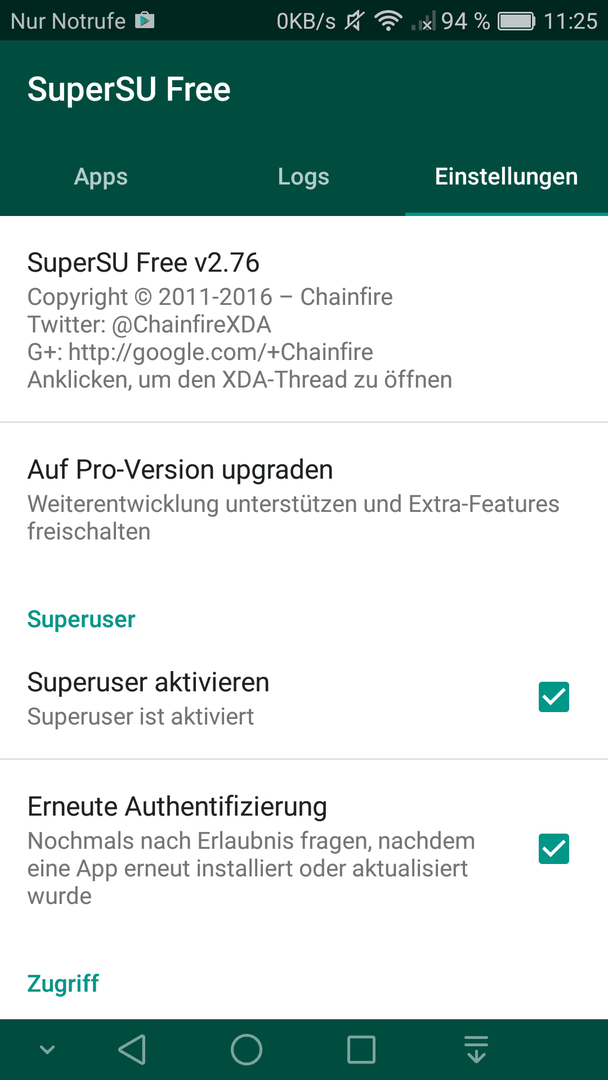Toggle Erneute Authentifizierung checkbox
The height and width of the screenshot is (1080, 608).
(x=554, y=849)
